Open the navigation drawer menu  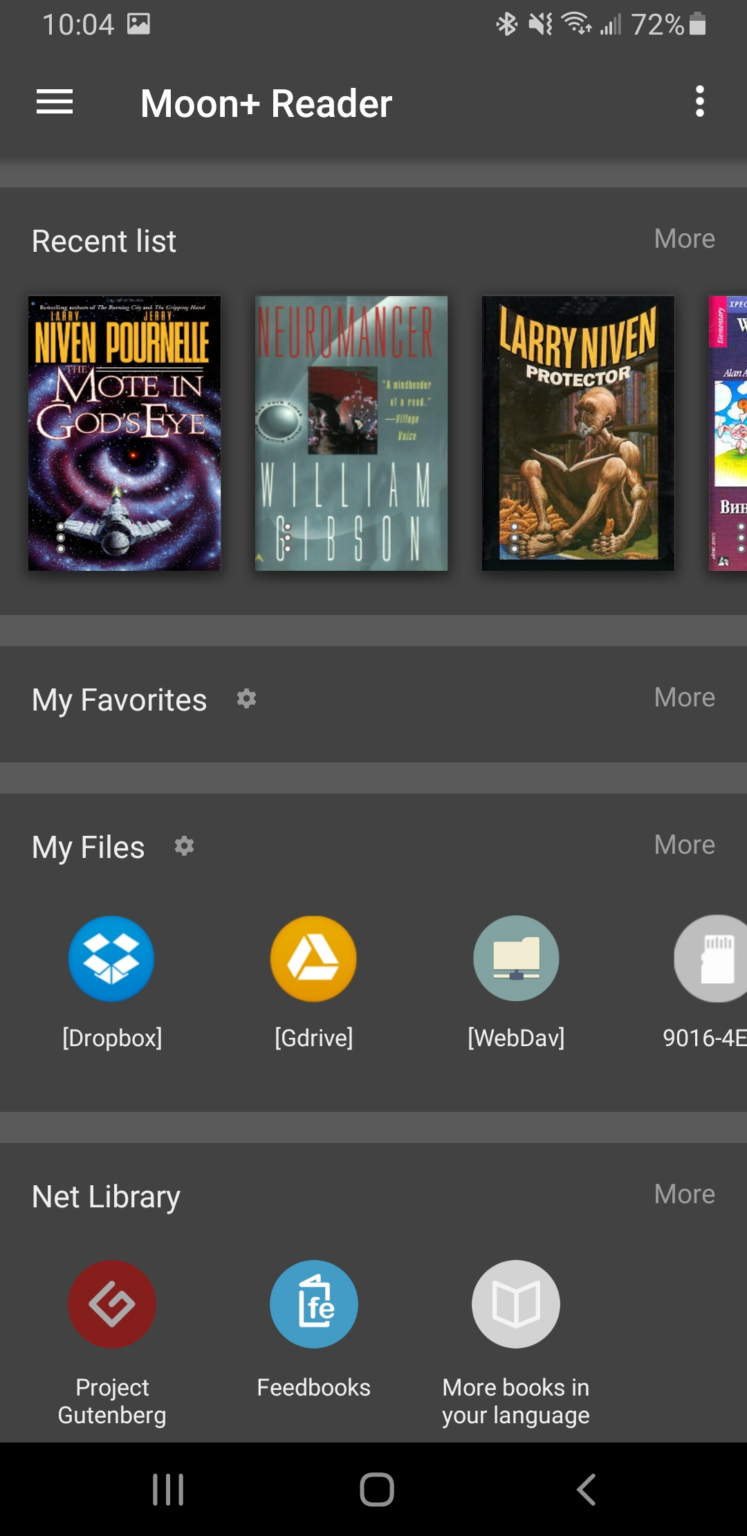click(x=54, y=102)
